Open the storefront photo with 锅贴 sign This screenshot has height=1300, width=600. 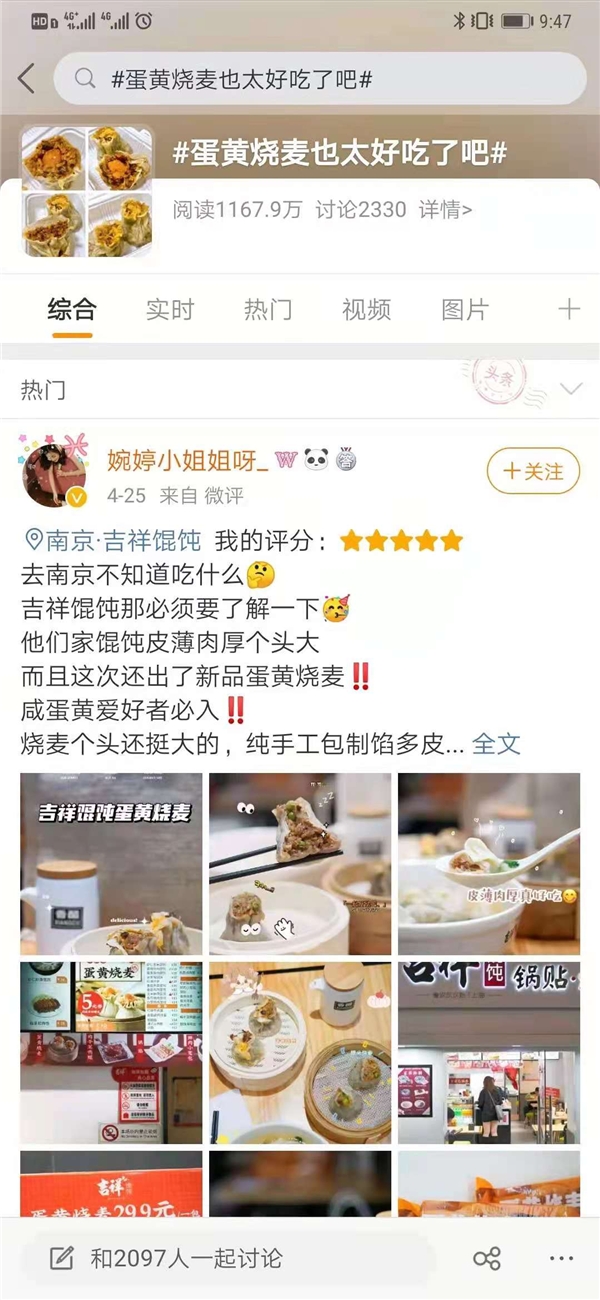click(x=489, y=1052)
